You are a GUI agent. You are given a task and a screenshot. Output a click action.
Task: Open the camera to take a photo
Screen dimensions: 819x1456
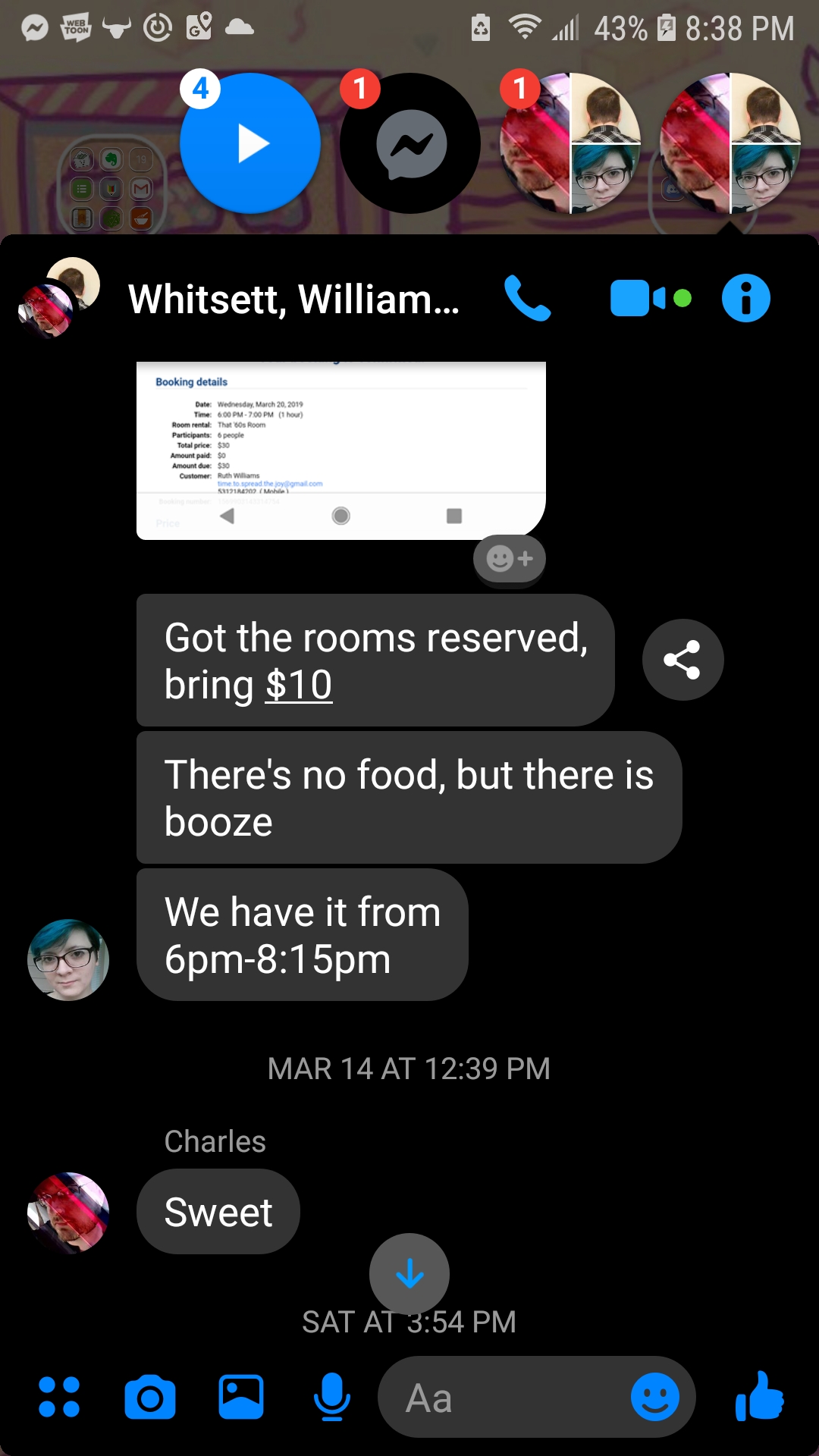pos(150,1397)
